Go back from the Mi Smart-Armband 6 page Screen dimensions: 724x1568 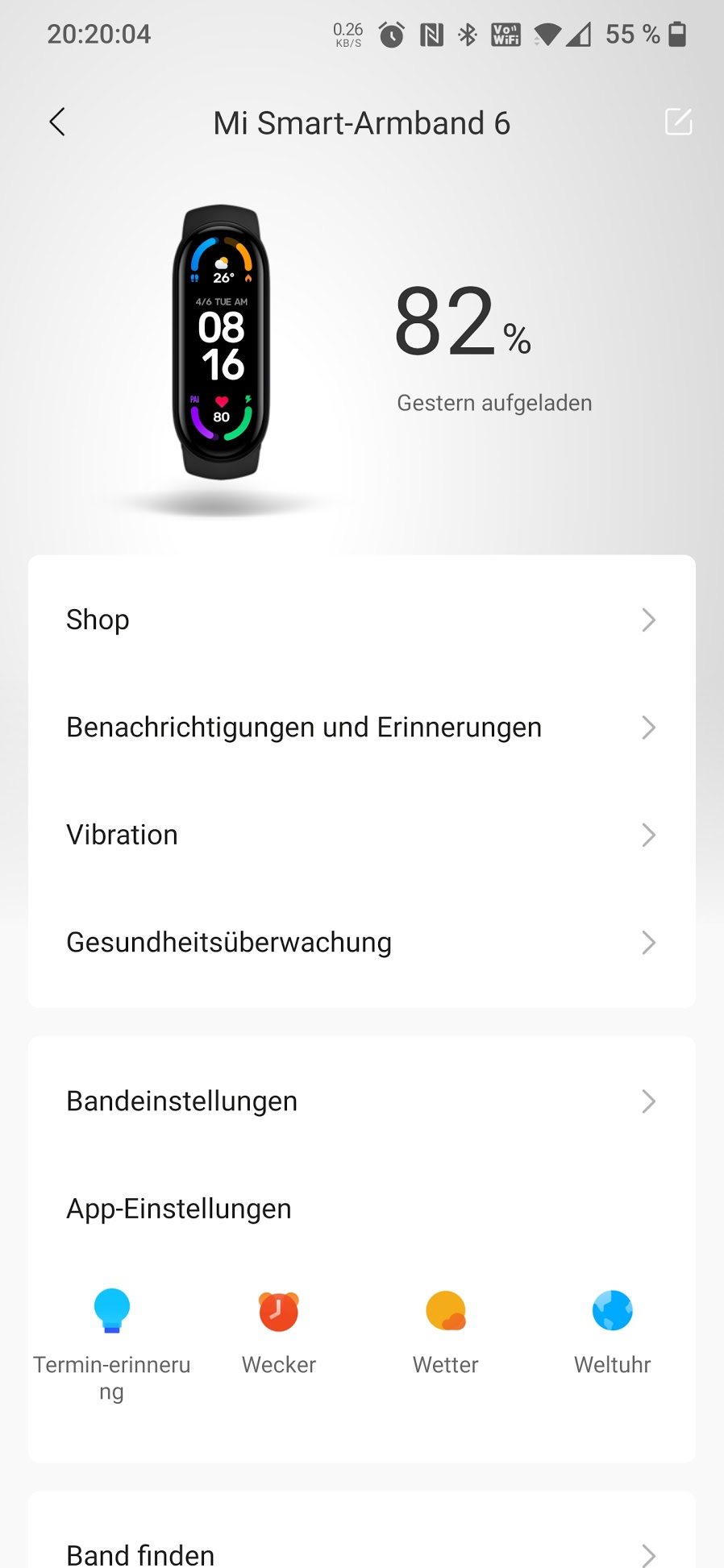57,122
